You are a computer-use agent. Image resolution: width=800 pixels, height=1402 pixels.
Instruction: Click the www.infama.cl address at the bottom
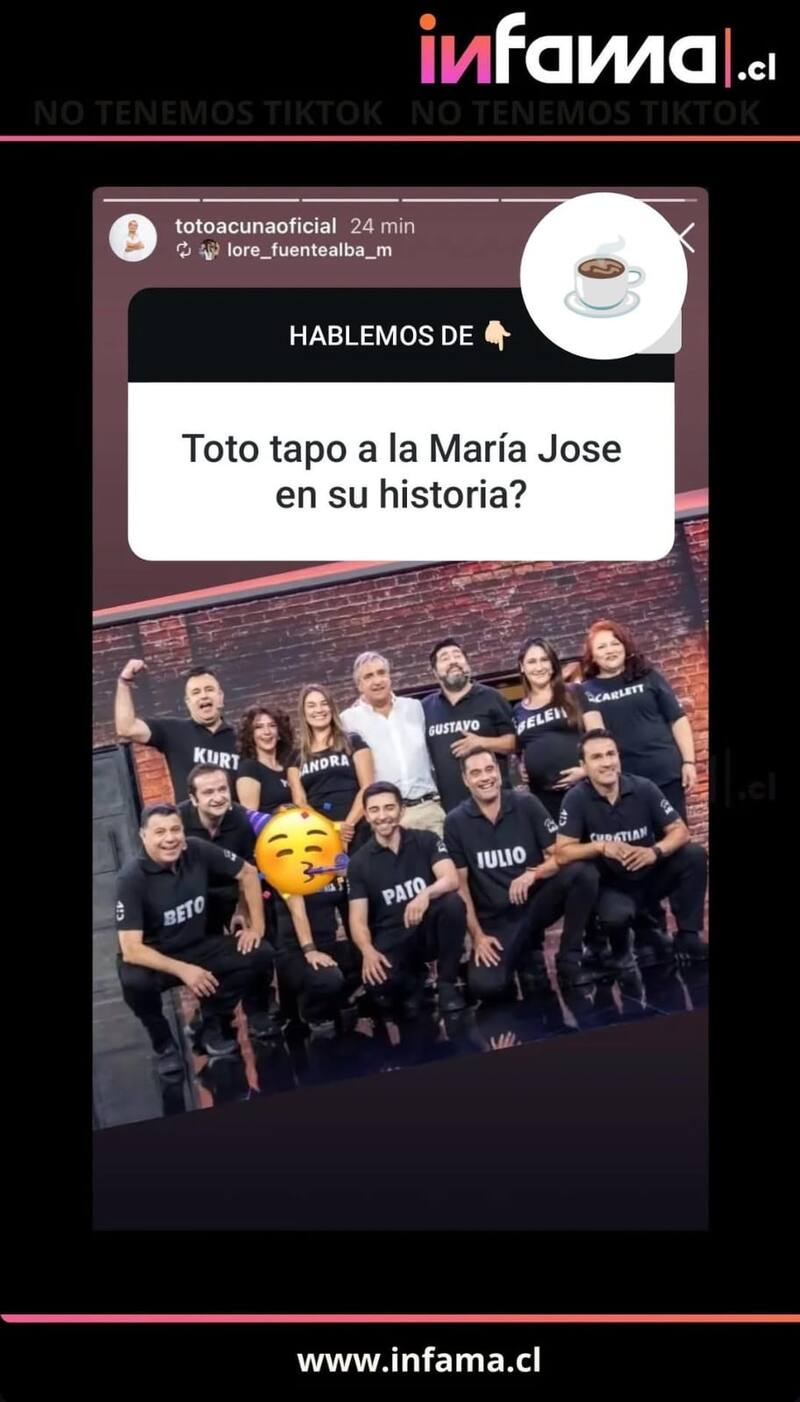400,1360
